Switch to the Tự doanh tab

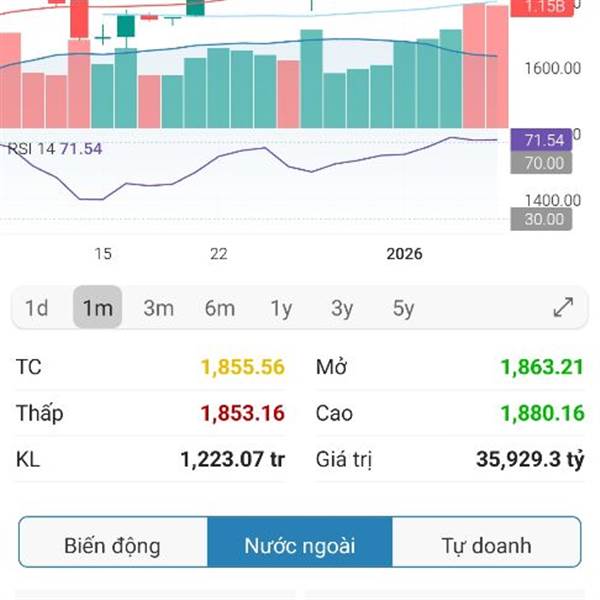pyautogui.click(x=486, y=546)
